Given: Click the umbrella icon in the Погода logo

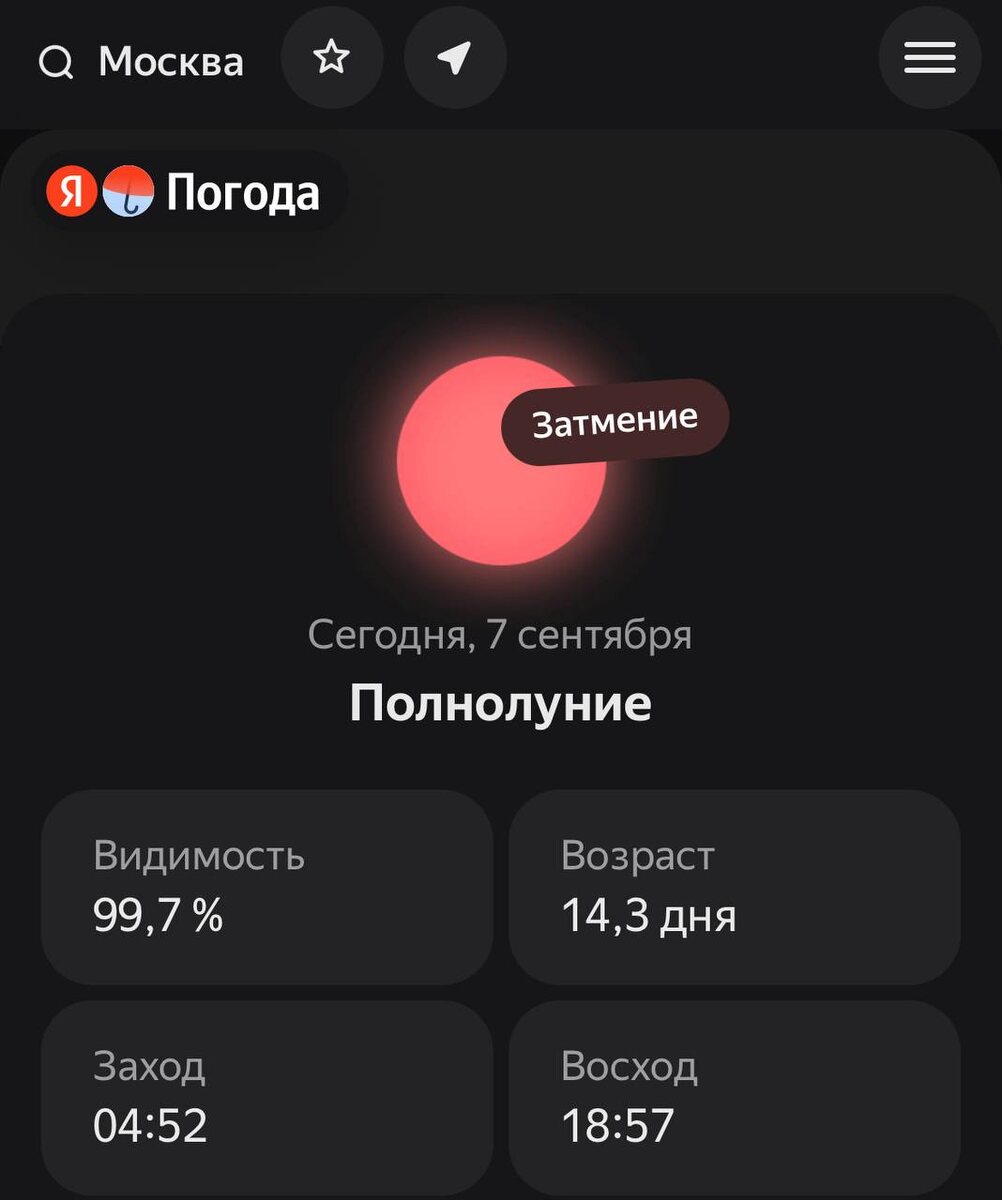Looking at the screenshot, I should point(128,191).
